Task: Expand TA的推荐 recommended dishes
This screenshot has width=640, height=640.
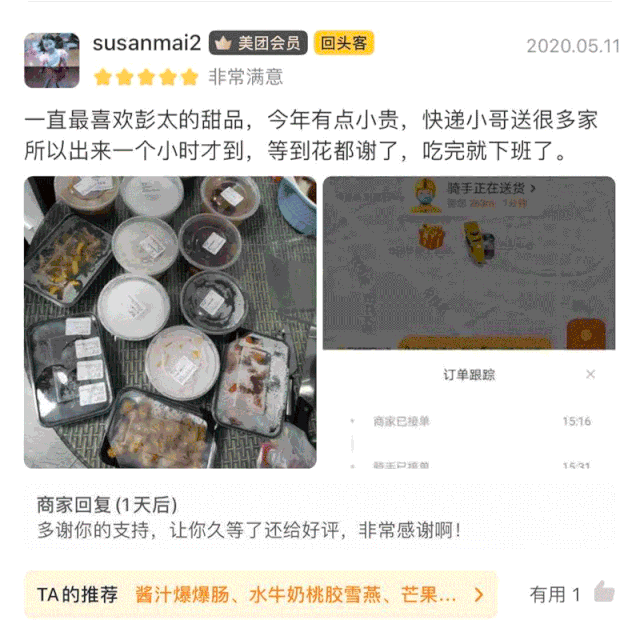Action: (260, 594)
